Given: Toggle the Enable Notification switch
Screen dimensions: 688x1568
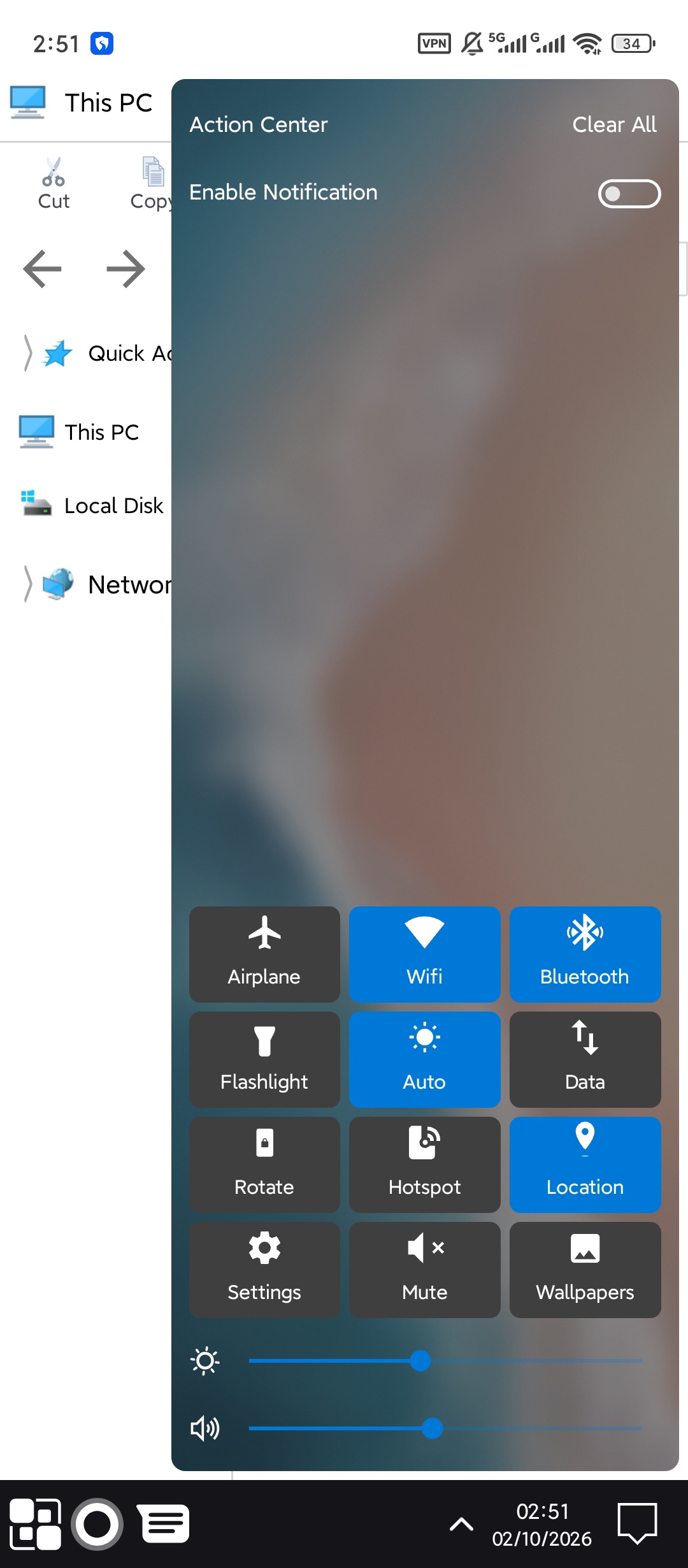Looking at the screenshot, I should coord(629,193).
